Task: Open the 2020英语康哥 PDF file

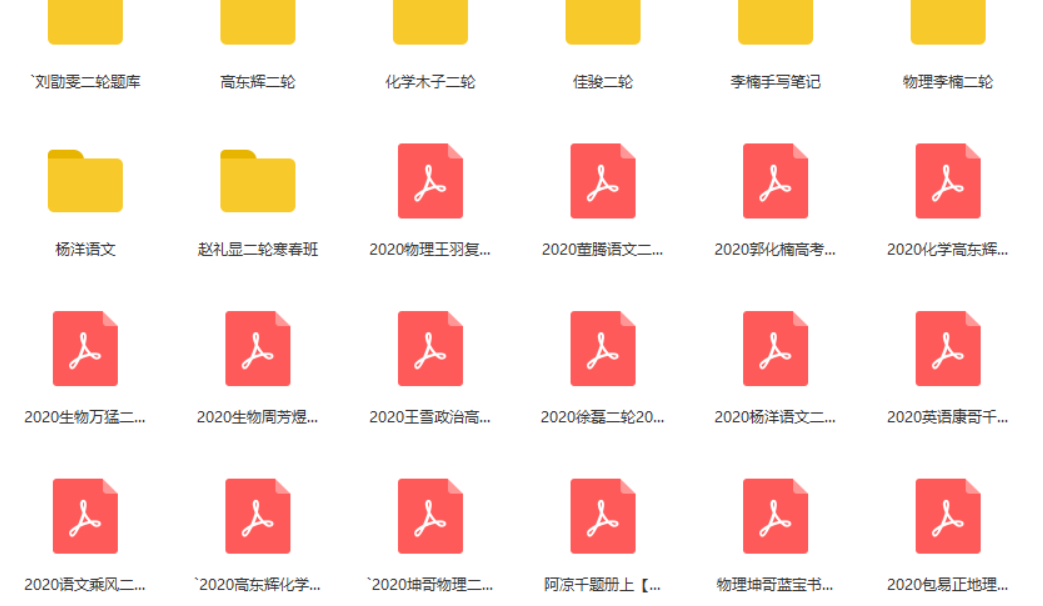Action: (948, 349)
